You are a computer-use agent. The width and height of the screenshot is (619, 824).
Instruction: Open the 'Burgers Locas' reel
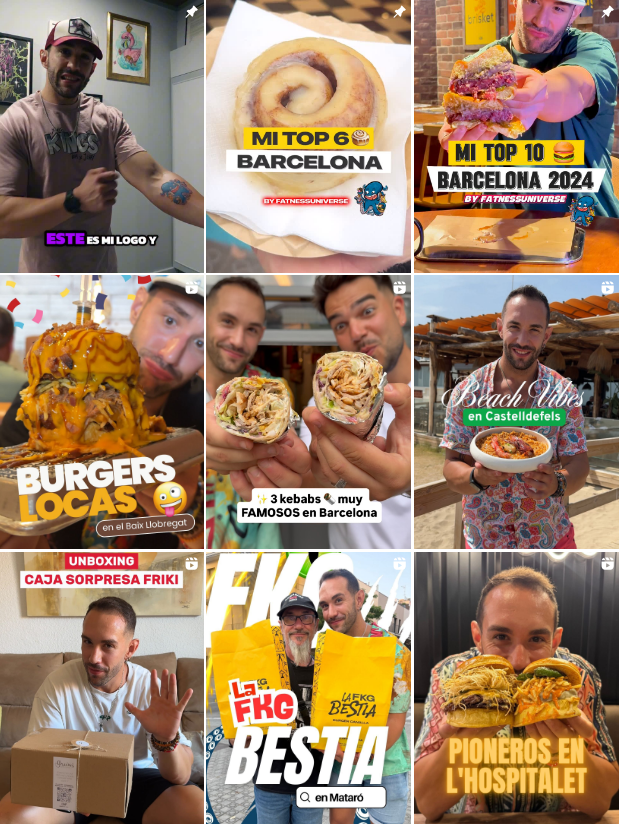coord(101,411)
